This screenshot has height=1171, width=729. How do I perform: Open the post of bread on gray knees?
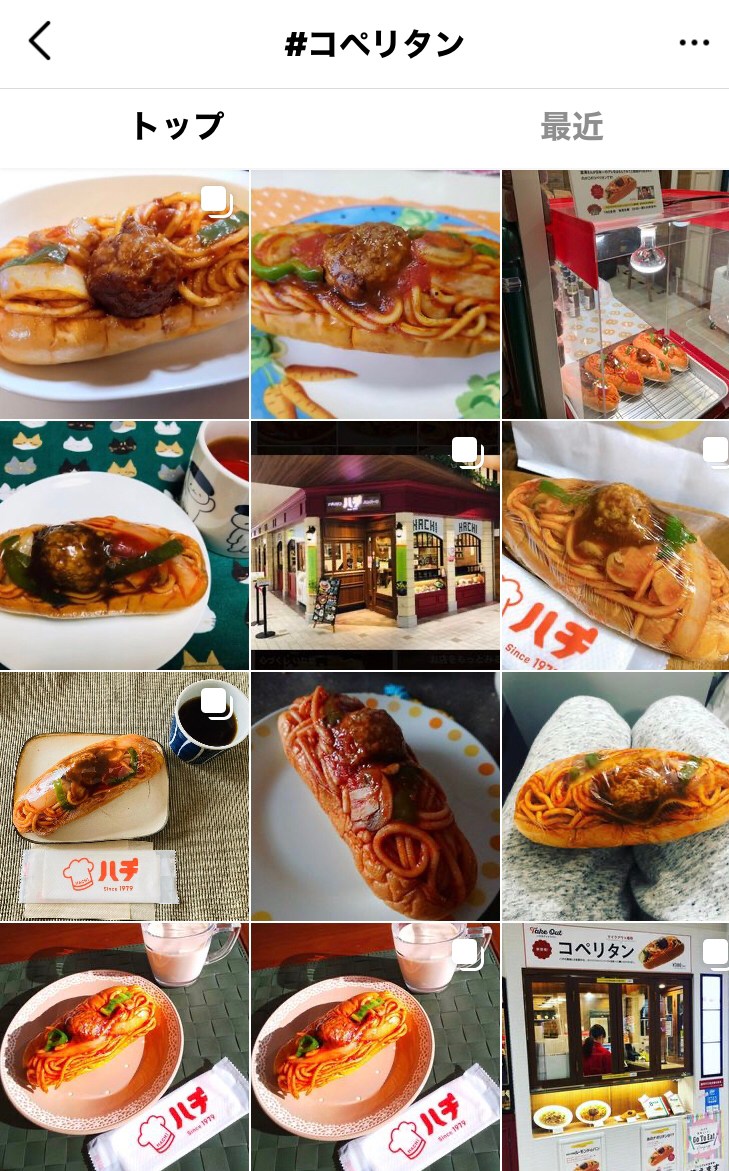(615, 796)
